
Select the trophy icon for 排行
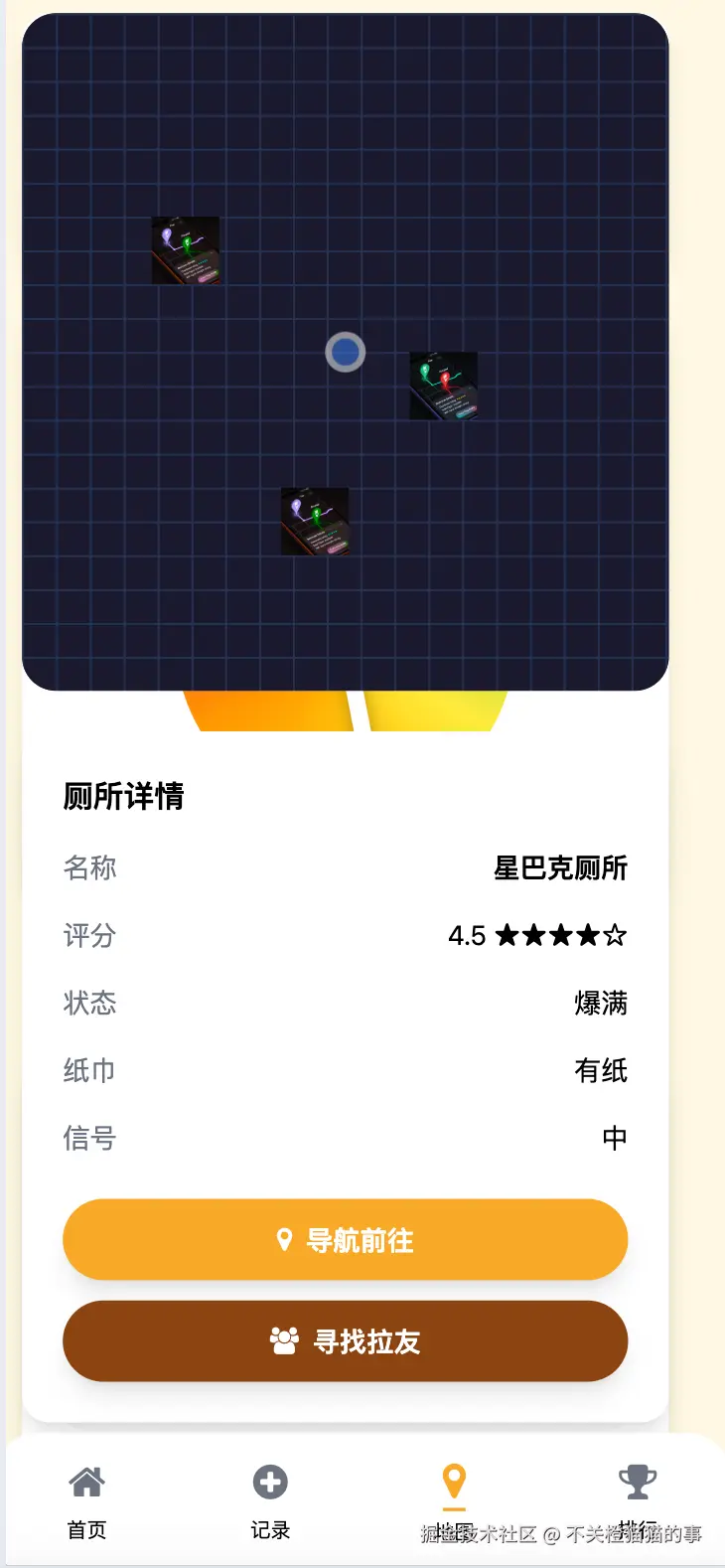click(639, 1481)
